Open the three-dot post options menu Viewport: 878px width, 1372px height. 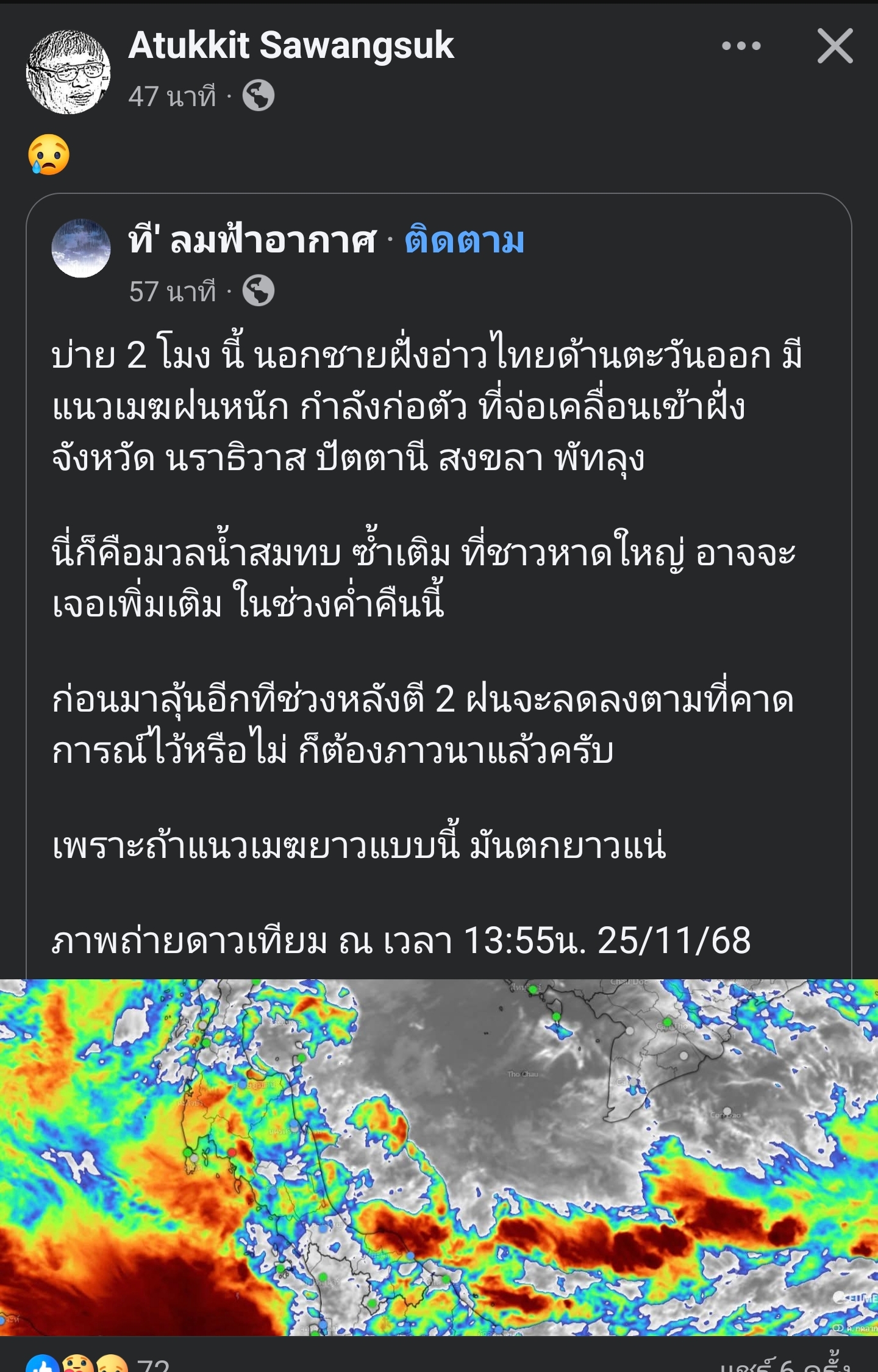pos(741,46)
